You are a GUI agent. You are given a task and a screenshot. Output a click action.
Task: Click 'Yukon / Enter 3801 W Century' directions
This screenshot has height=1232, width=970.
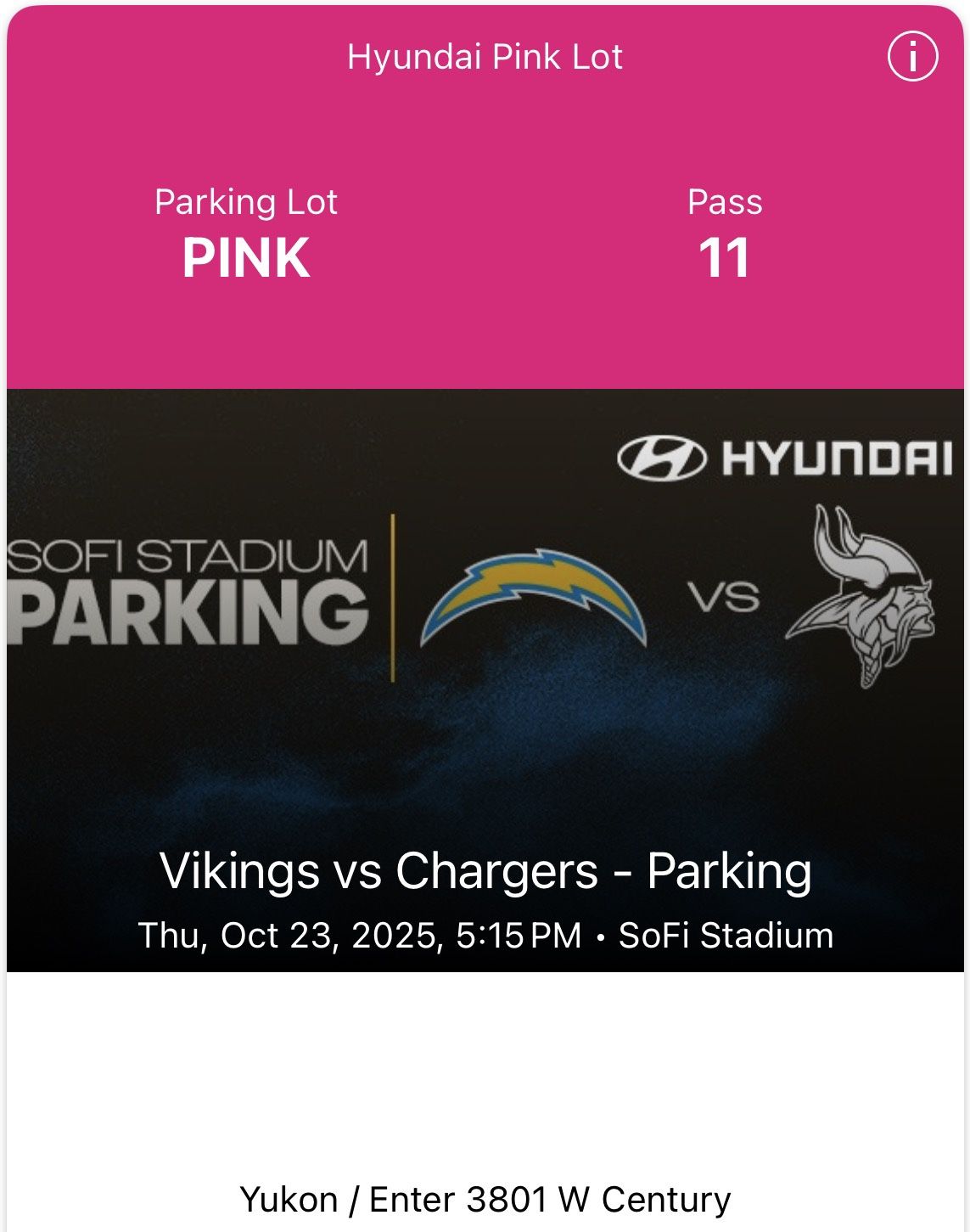coord(485,1201)
